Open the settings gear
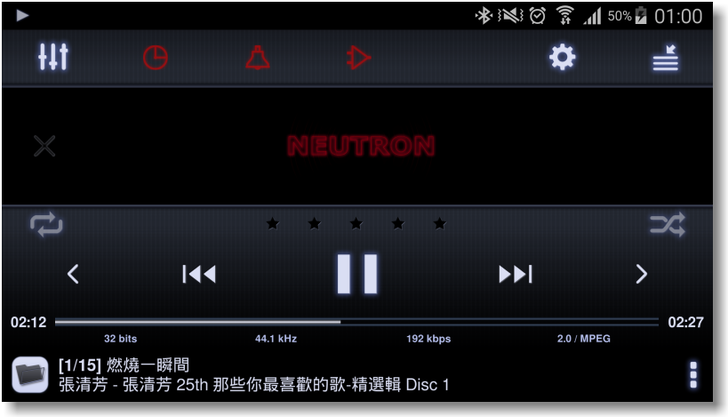Image resolution: width=728 pixels, height=417 pixels. tap(563, 58)
